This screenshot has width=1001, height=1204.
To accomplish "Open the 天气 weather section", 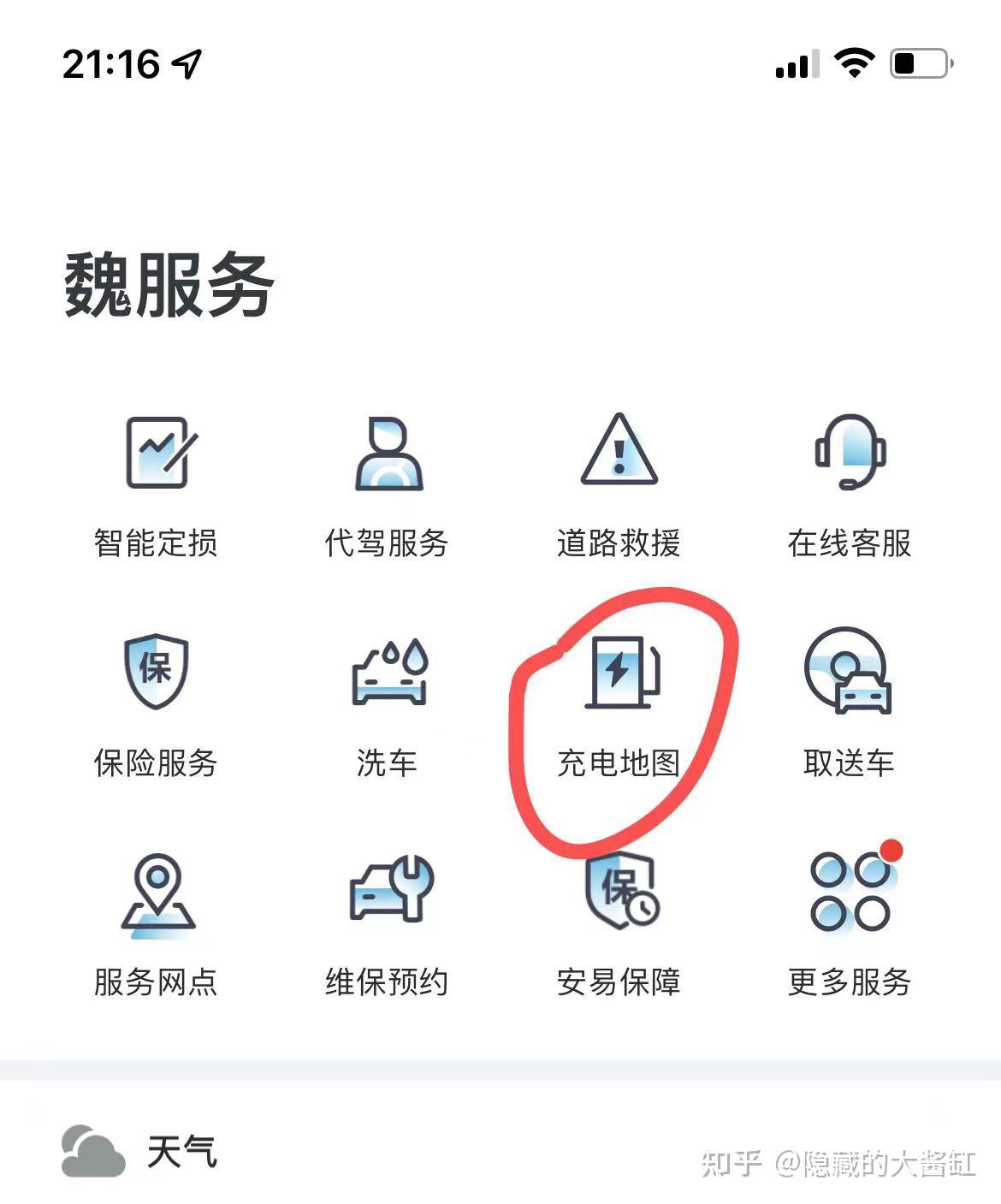I will click(x=141, y=1151).
